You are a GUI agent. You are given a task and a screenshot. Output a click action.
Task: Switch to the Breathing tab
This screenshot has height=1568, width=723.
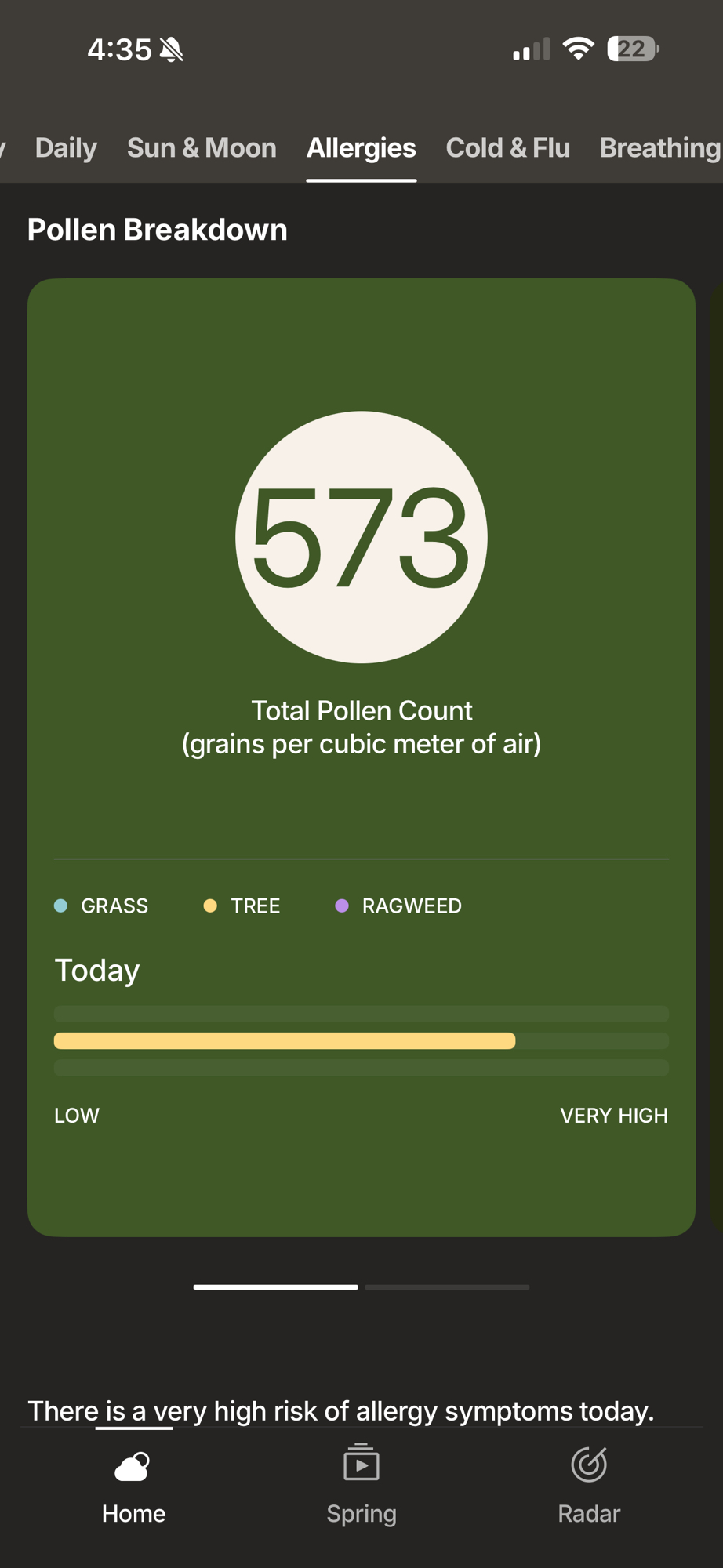(x=659, y=148)
